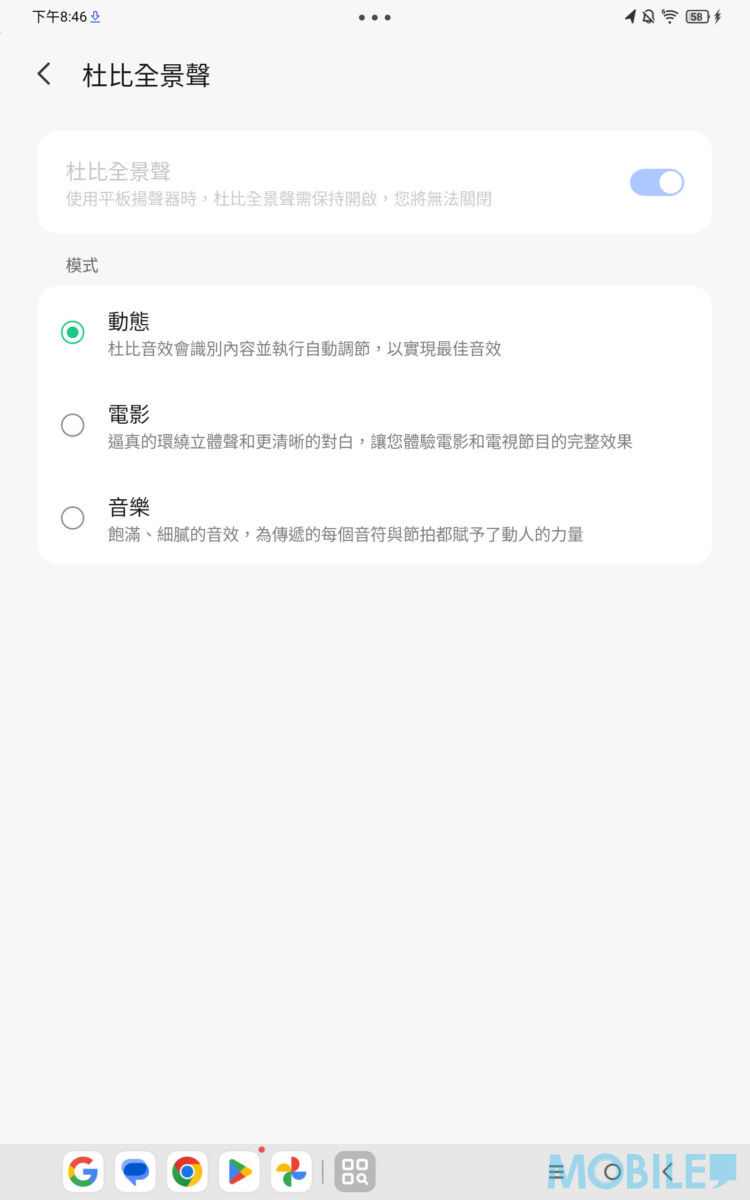Select the 動態 mode radio button

coord(72,332)
